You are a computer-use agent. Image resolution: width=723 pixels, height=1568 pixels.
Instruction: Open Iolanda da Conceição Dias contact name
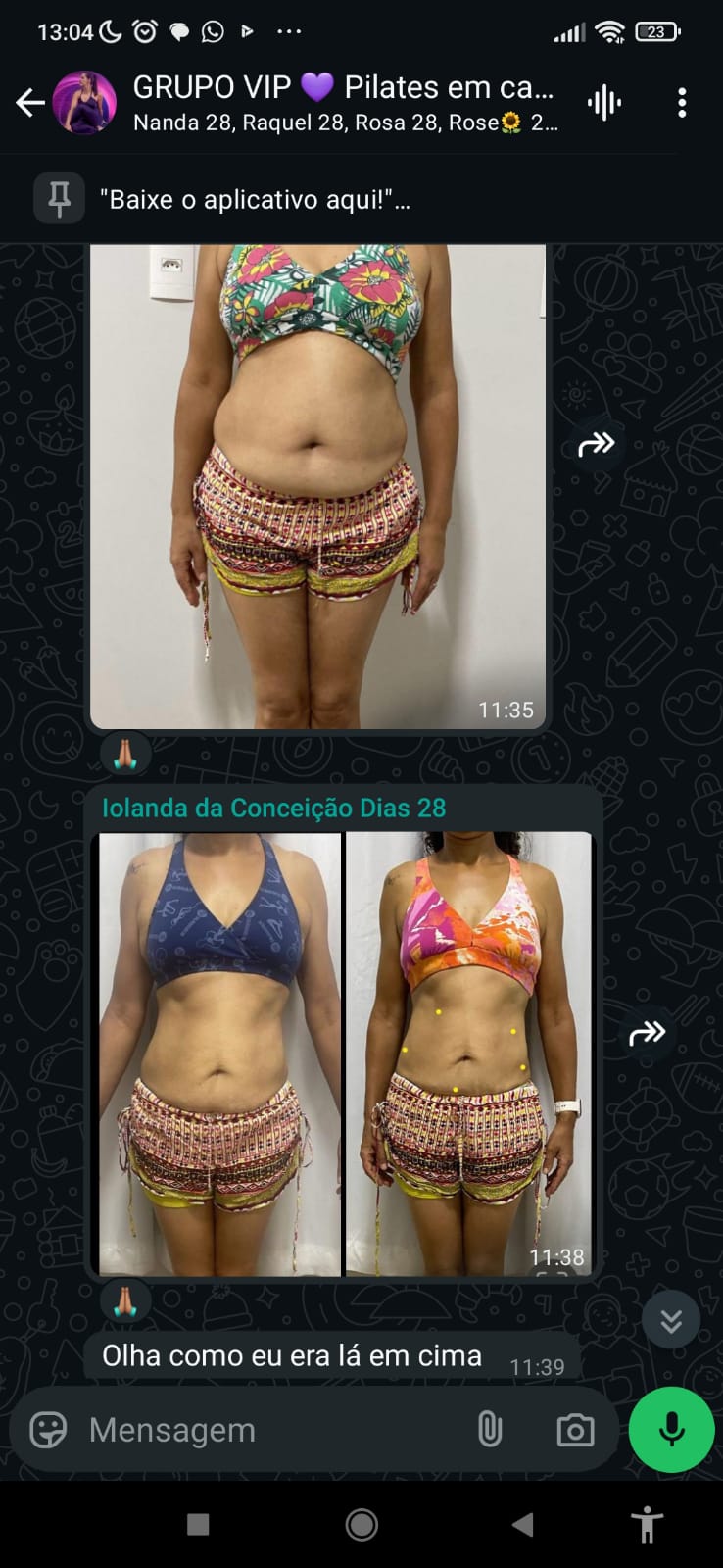[274, 808]
